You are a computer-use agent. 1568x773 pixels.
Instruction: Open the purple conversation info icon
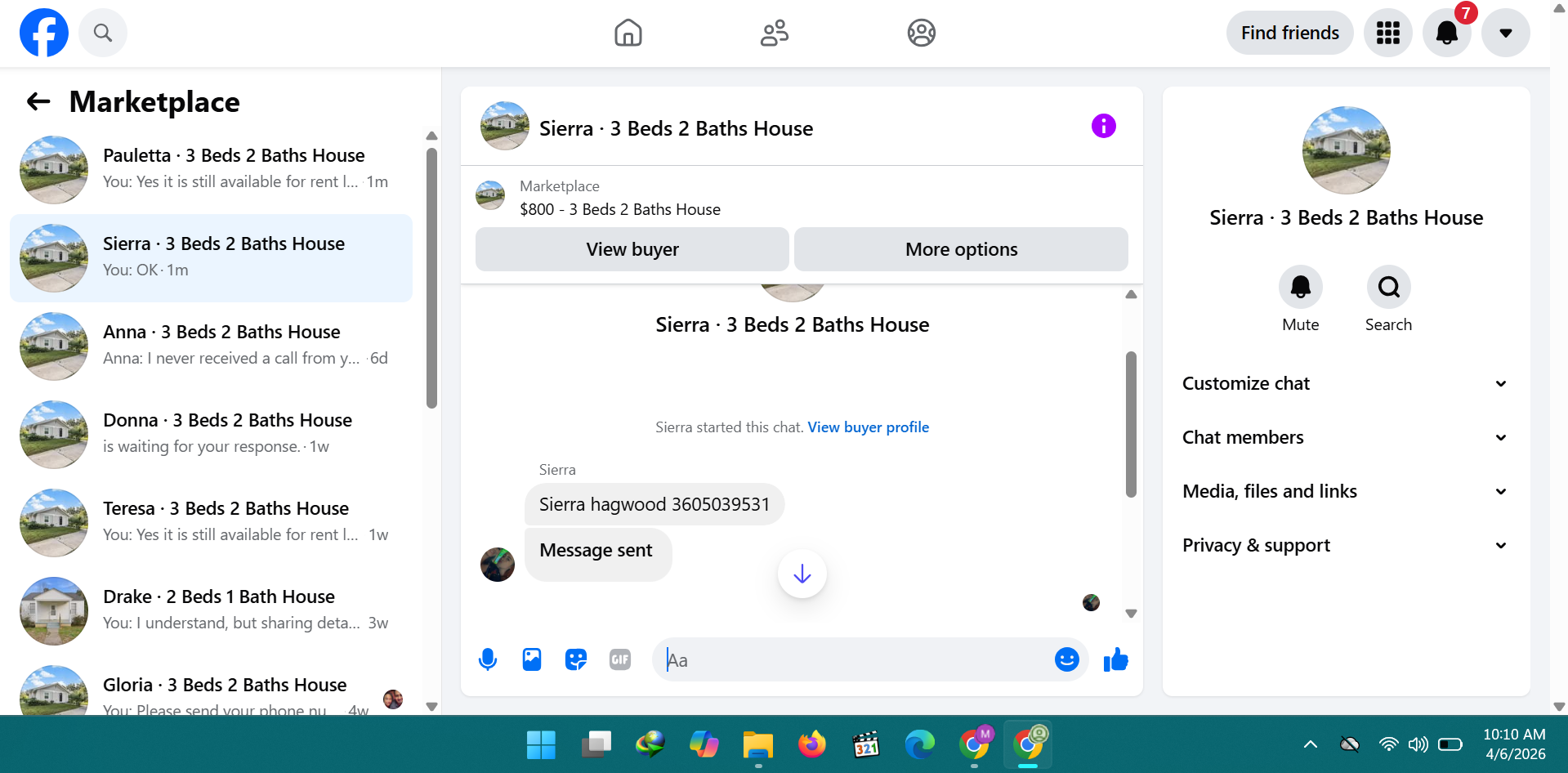(1103, 126)
